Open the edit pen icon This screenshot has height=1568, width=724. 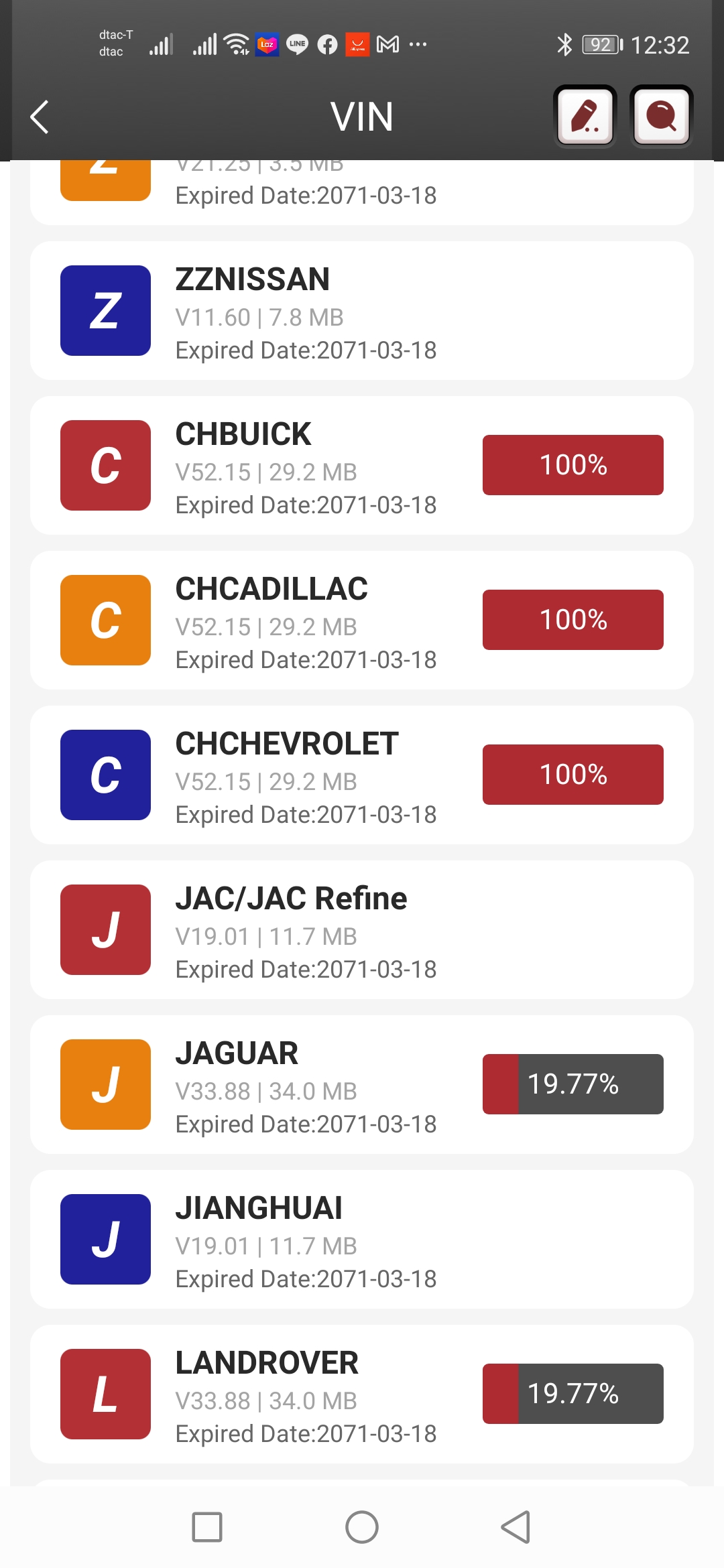(x=585, y=117)
